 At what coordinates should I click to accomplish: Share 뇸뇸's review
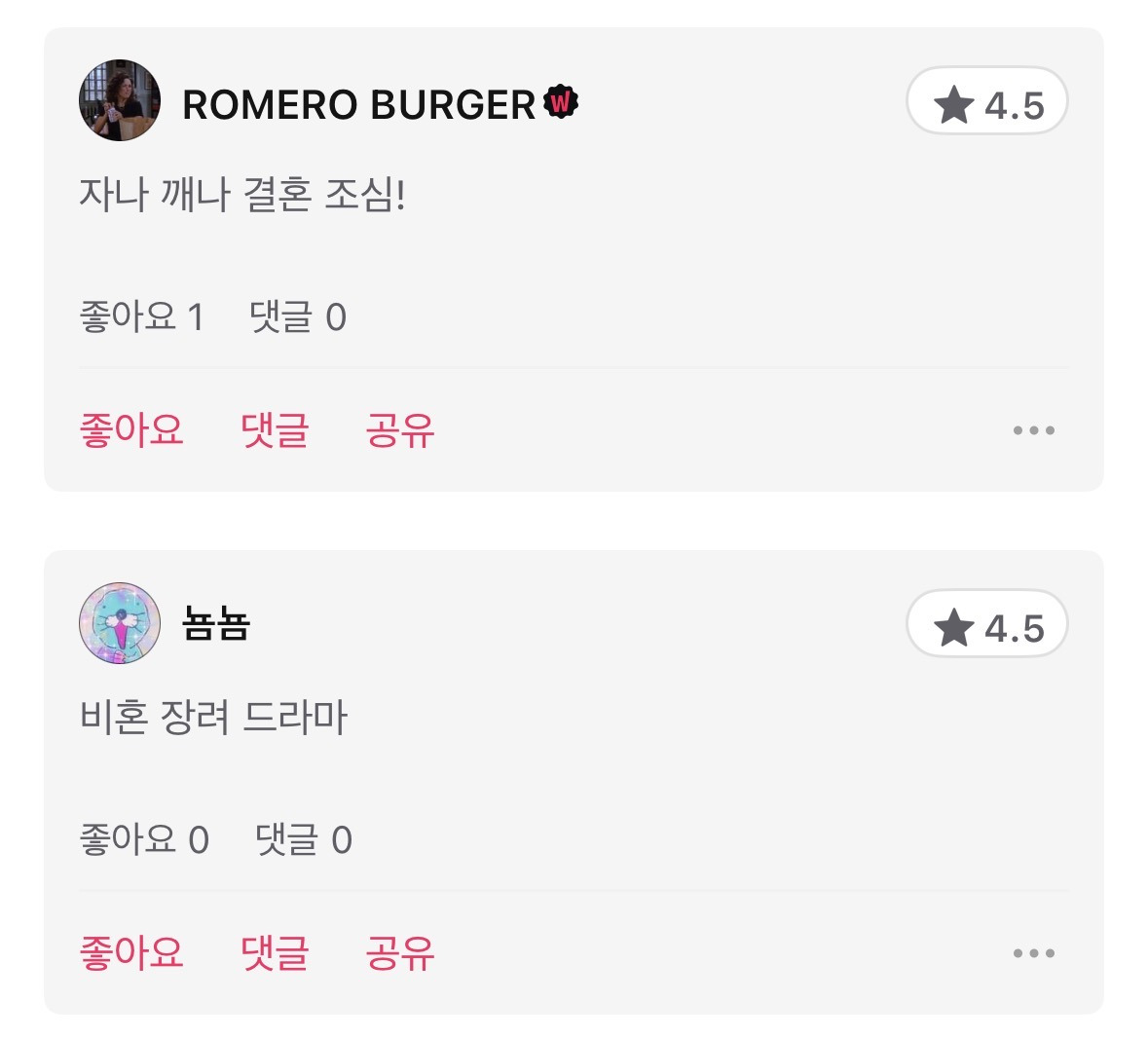[399, 952]
